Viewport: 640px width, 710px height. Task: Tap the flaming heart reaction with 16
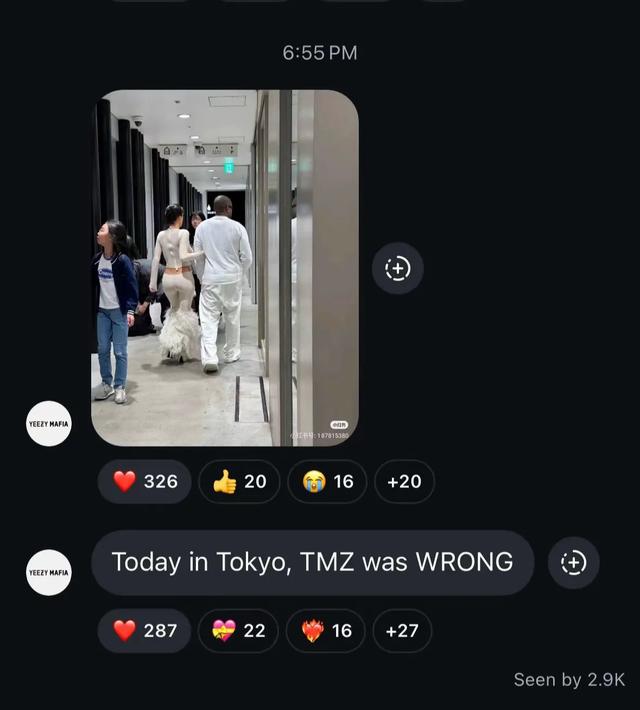click(326, 631)
